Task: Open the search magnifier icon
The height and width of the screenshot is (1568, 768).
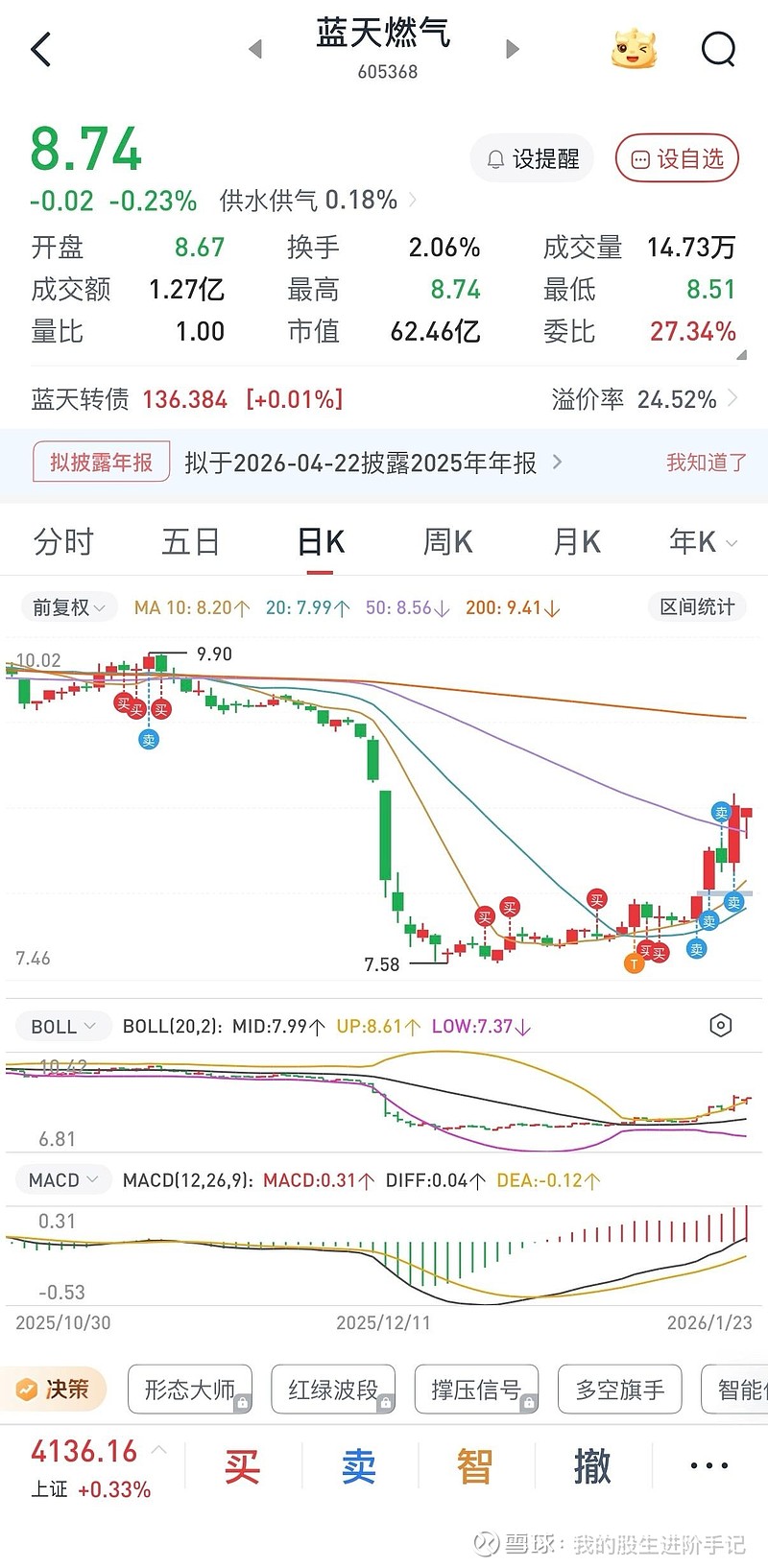Action: click(x=717, y=48)
